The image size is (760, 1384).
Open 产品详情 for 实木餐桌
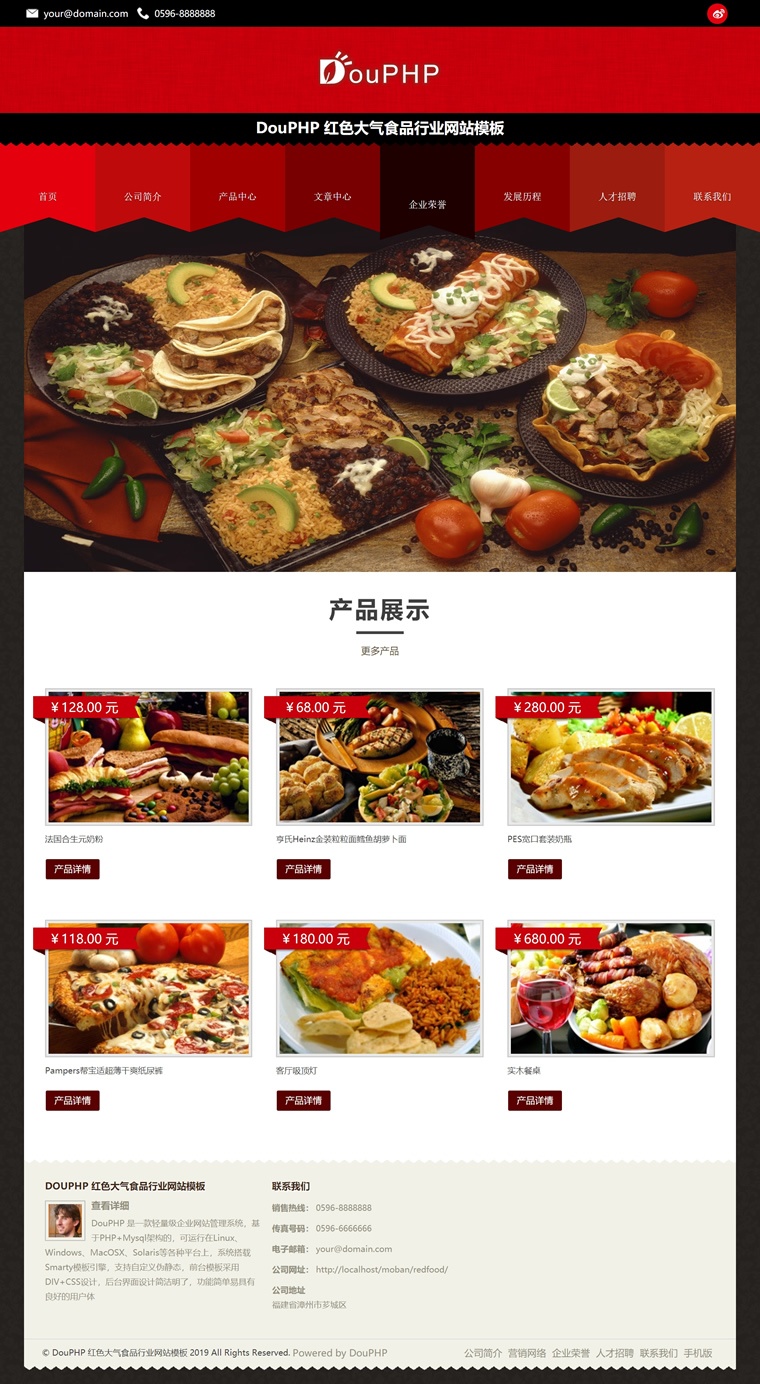pyautogui.click(x=535, y=1100)
